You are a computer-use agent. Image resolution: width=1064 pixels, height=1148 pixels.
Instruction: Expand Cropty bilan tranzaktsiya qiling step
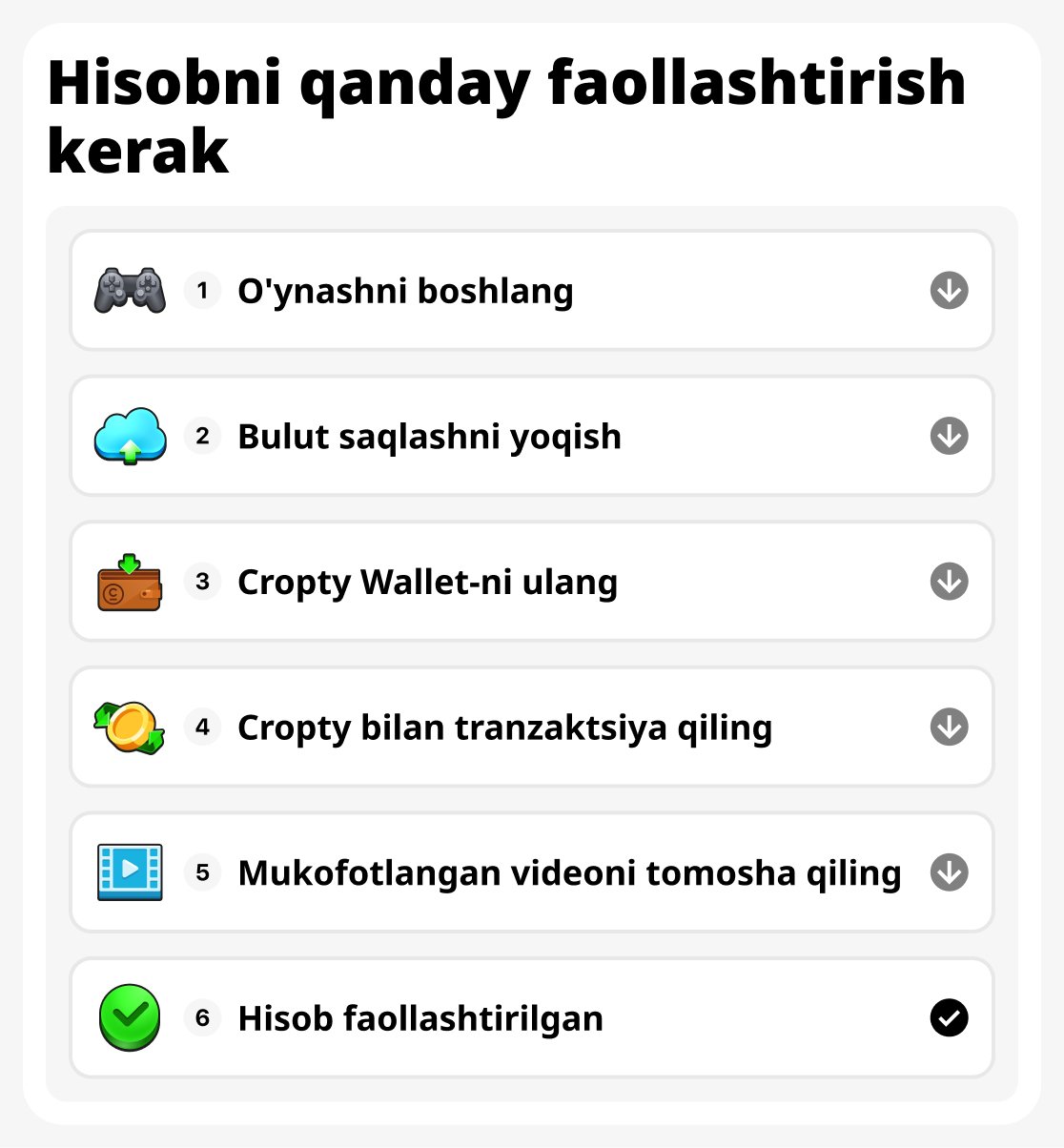point(949,727)
